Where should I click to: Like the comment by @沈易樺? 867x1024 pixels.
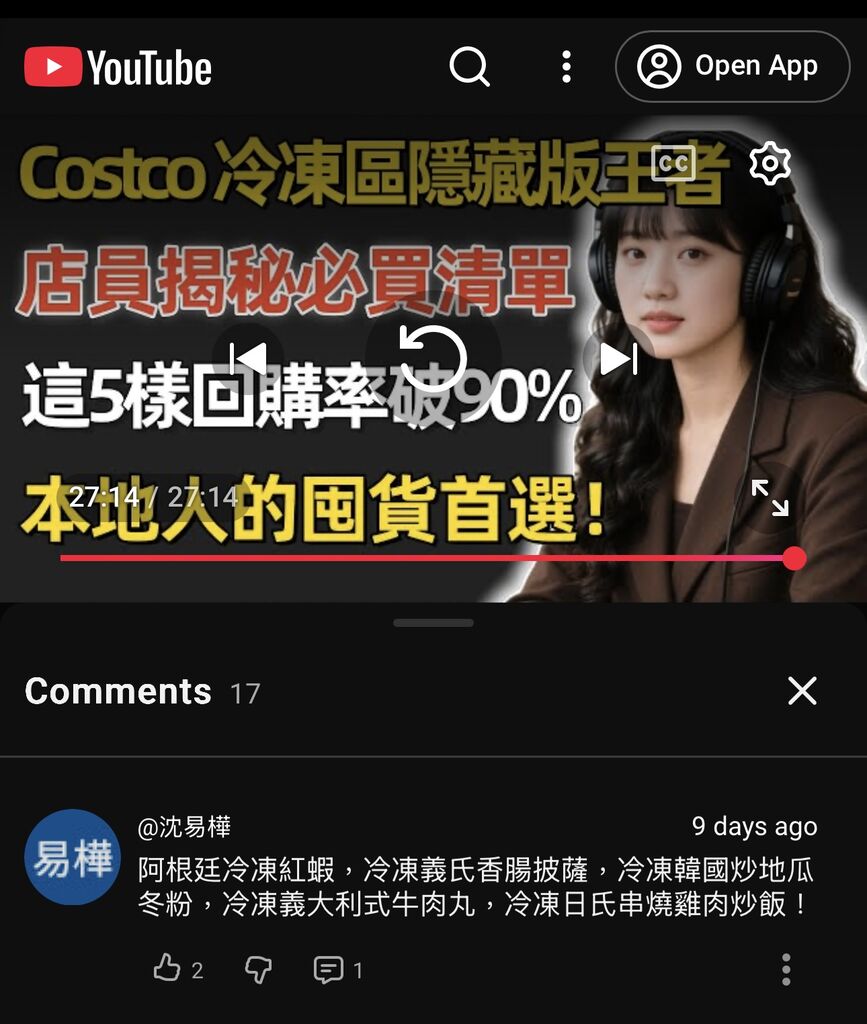(167, 968)
